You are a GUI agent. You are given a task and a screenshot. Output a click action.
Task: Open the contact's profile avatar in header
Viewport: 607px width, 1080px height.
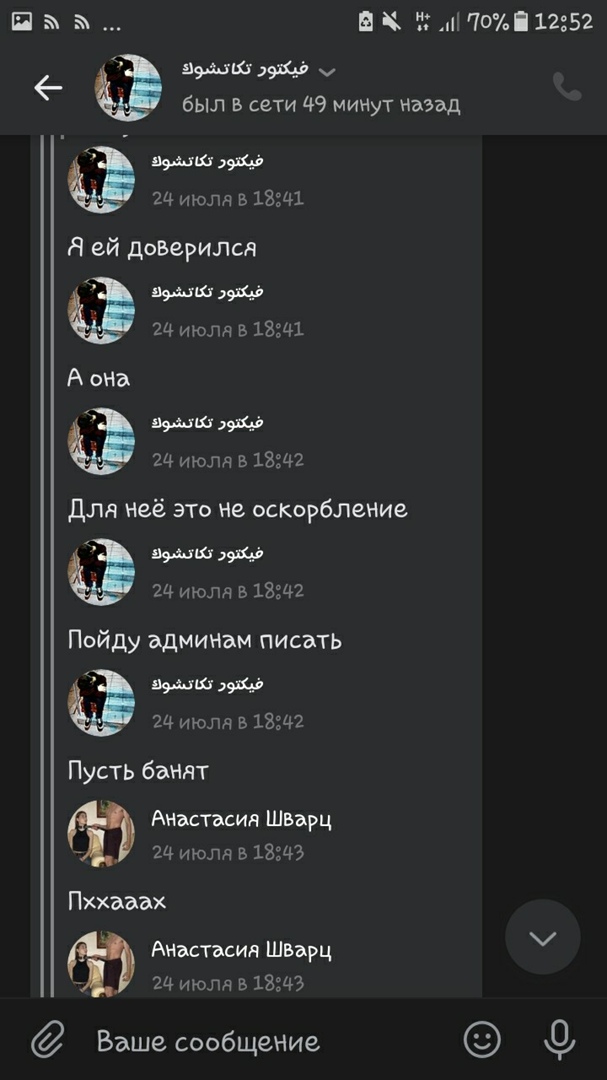tap(128, 88)
